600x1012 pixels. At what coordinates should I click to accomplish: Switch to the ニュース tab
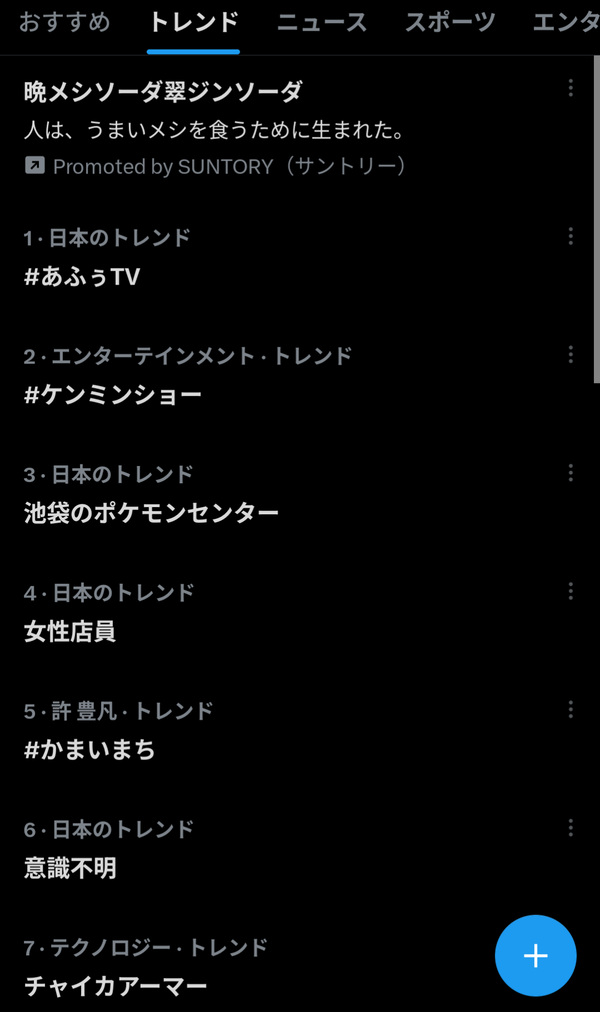tap(322, 23)
